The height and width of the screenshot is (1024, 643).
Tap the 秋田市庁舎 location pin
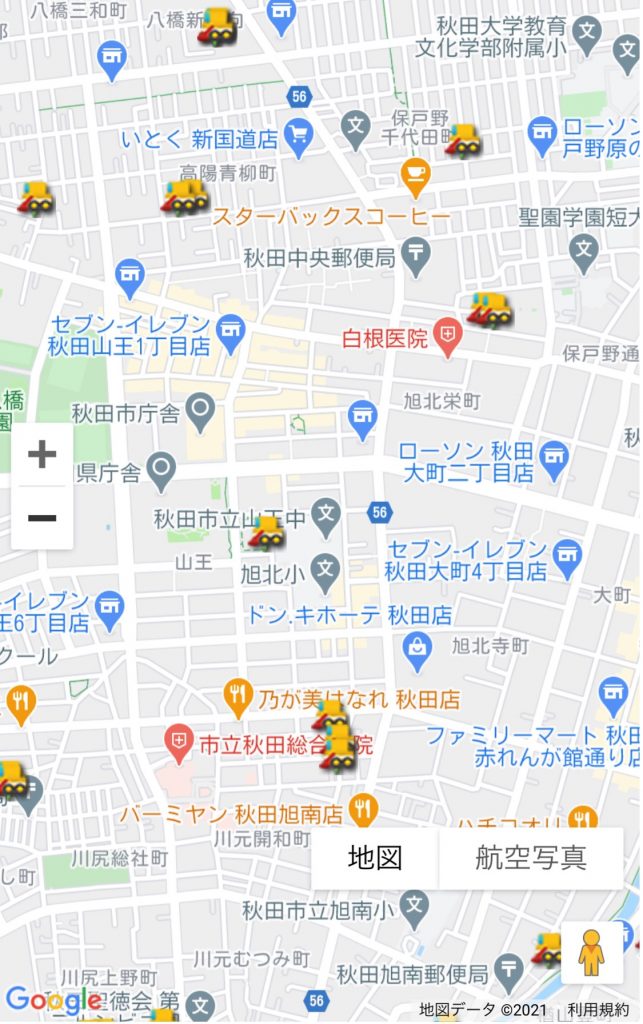coord(200,409)
